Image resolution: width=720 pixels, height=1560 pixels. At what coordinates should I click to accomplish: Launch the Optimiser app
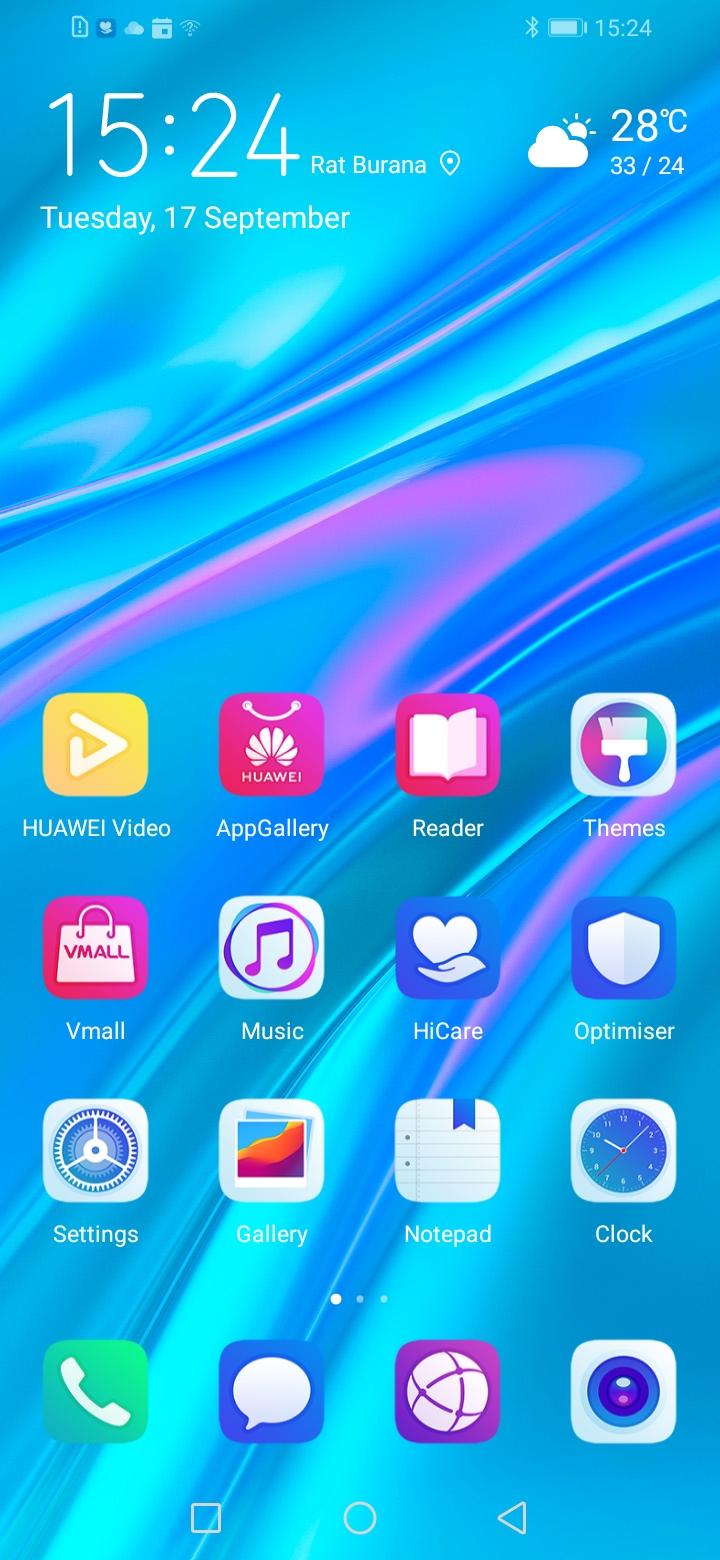[x=624, y=948]
